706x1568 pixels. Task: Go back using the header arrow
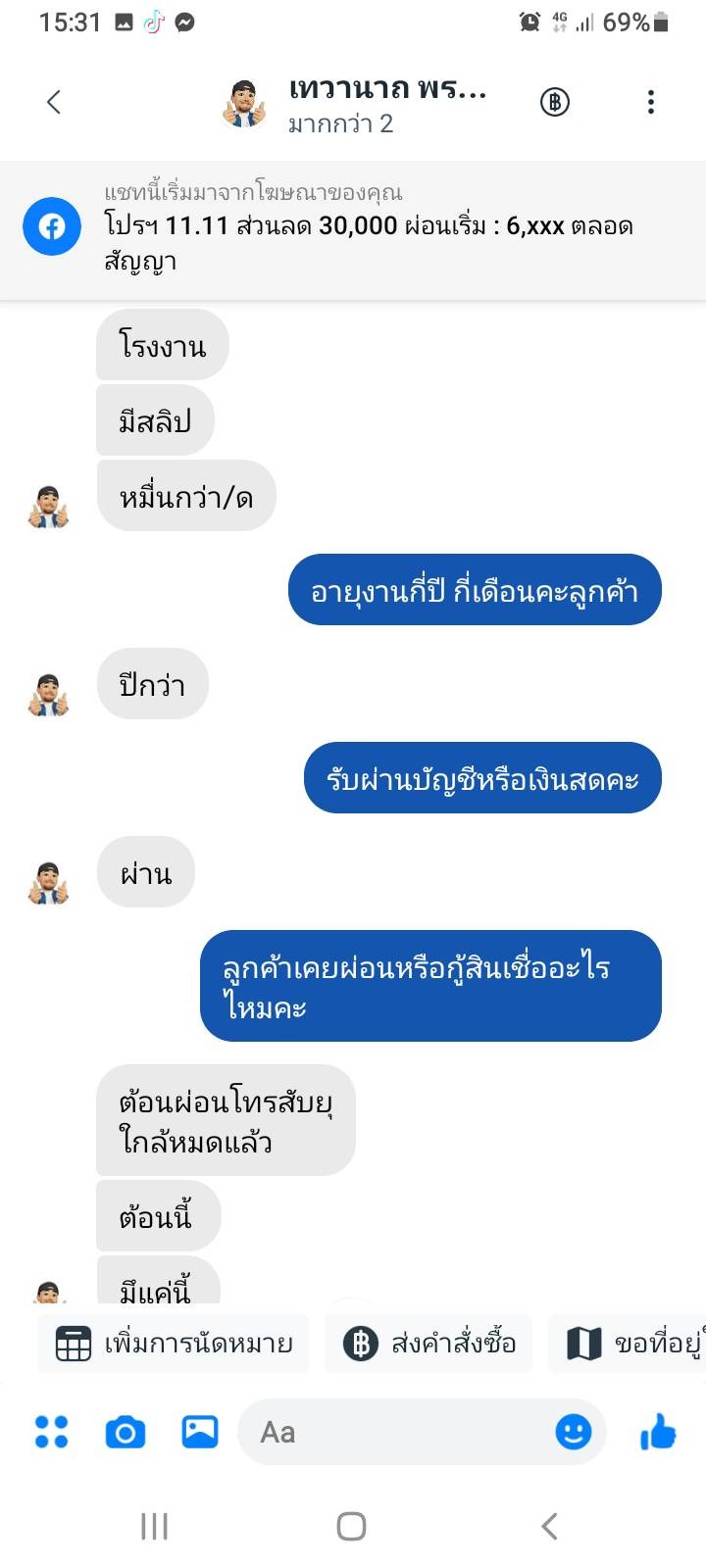point(54,102)
